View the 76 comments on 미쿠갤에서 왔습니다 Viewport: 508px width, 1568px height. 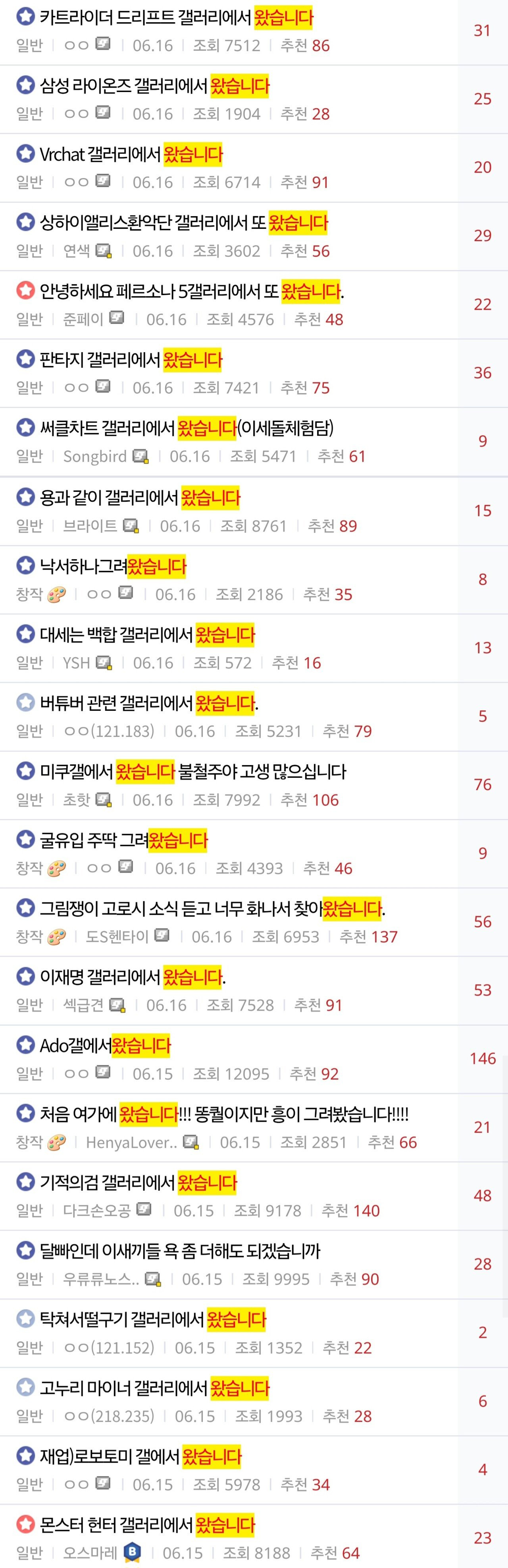pos(483,785)
